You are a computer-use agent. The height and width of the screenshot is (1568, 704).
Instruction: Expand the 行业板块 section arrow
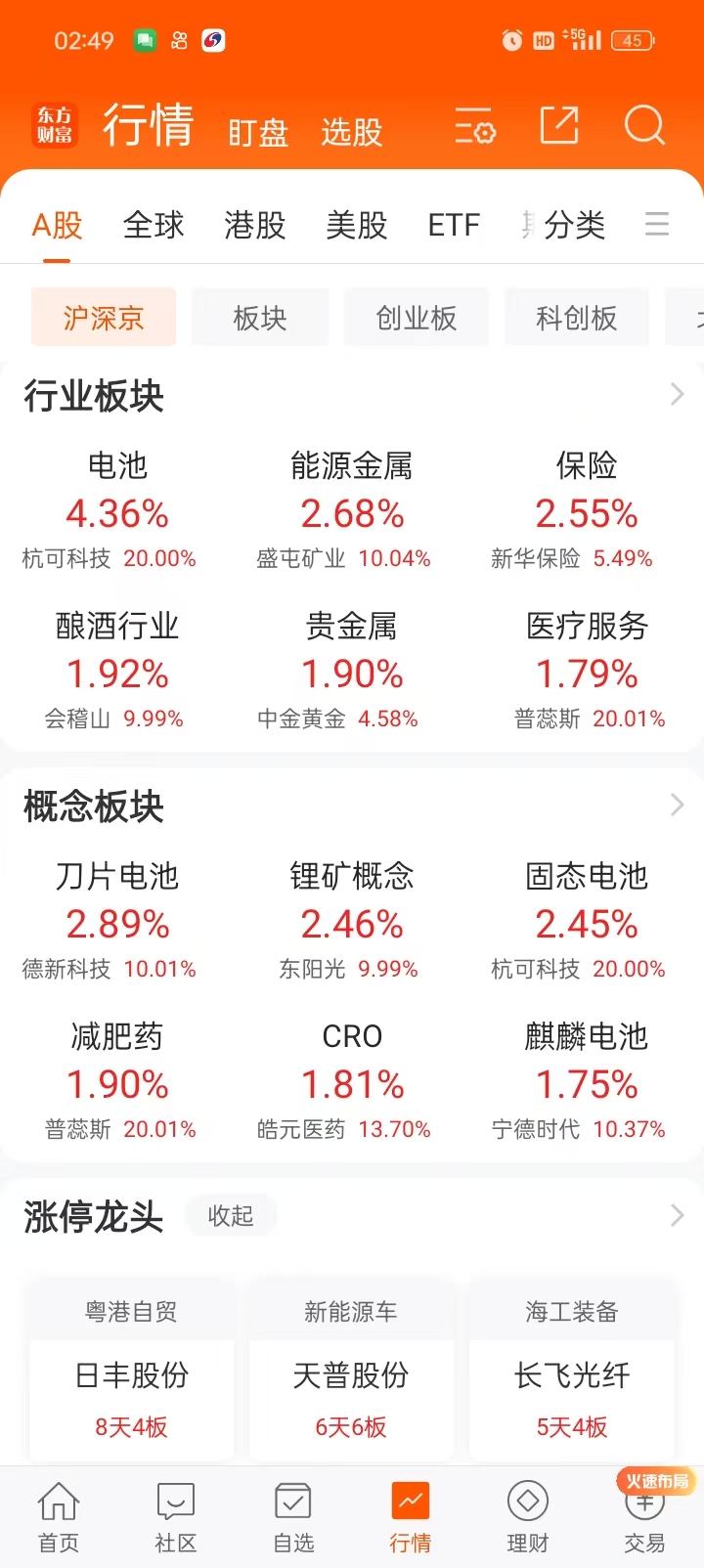coord(677,395)
